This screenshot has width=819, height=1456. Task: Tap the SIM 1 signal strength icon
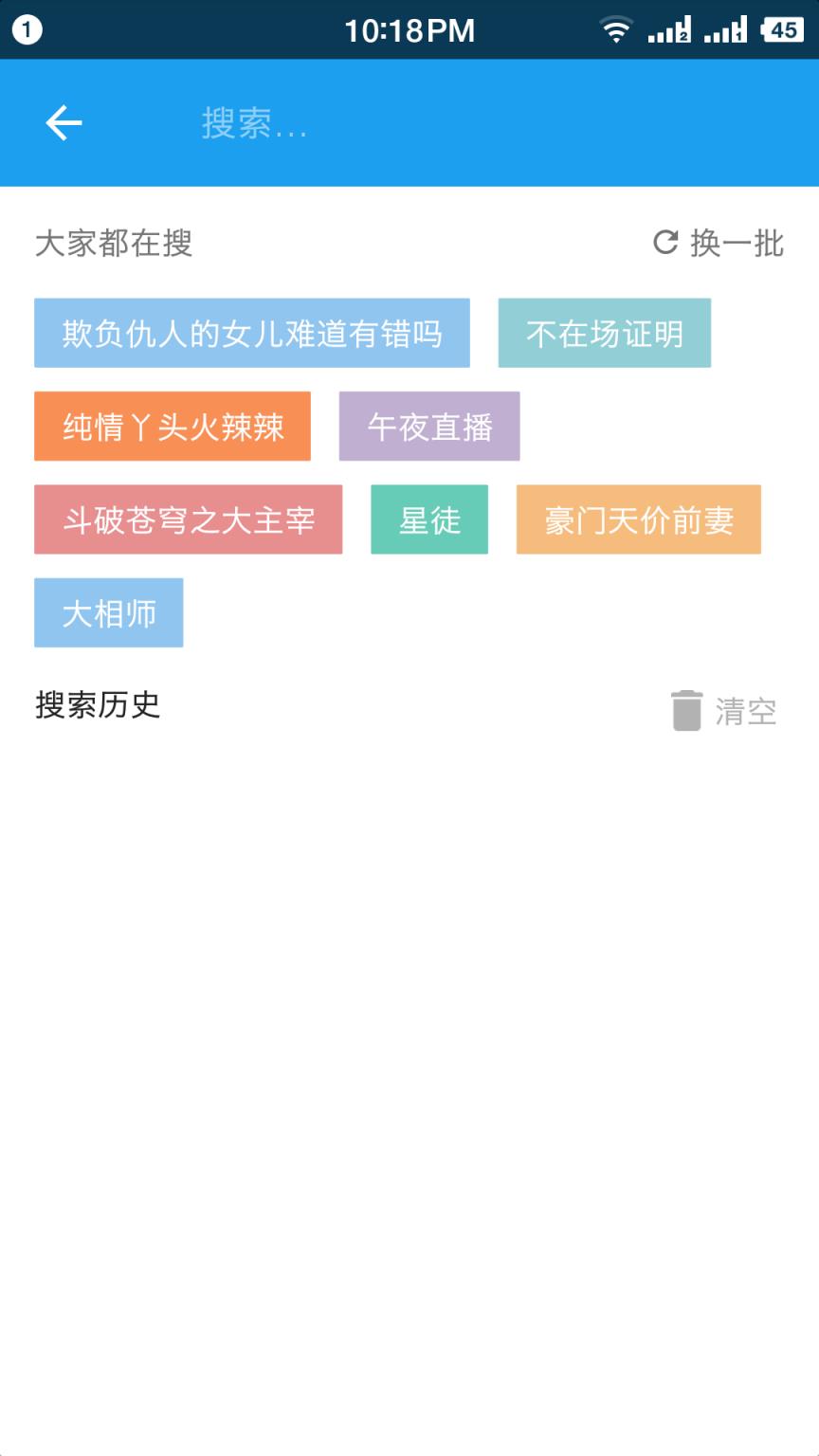pyautogui.click(x=723, y=31)
